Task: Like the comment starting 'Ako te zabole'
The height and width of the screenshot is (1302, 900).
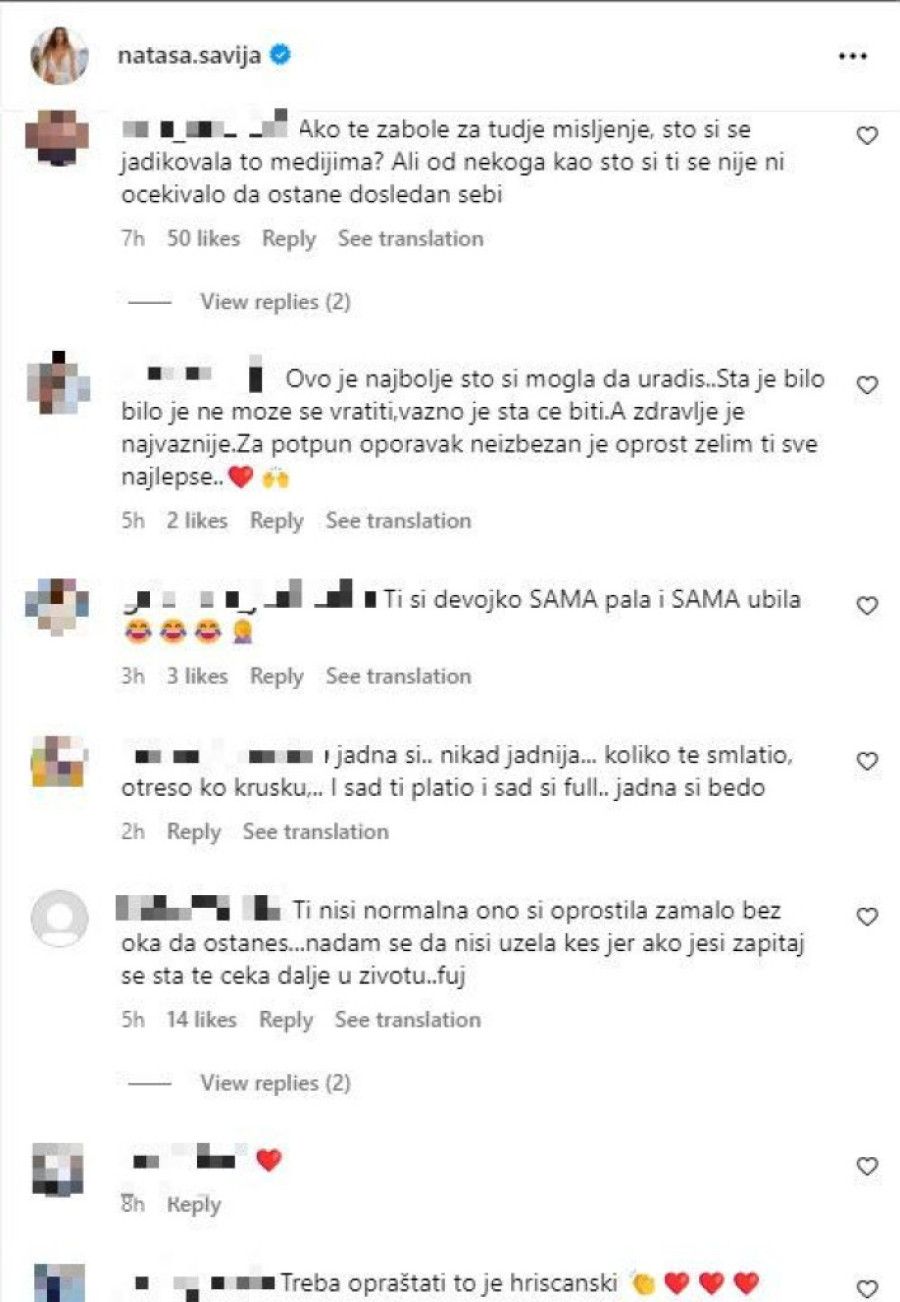Action: (867, 136)
